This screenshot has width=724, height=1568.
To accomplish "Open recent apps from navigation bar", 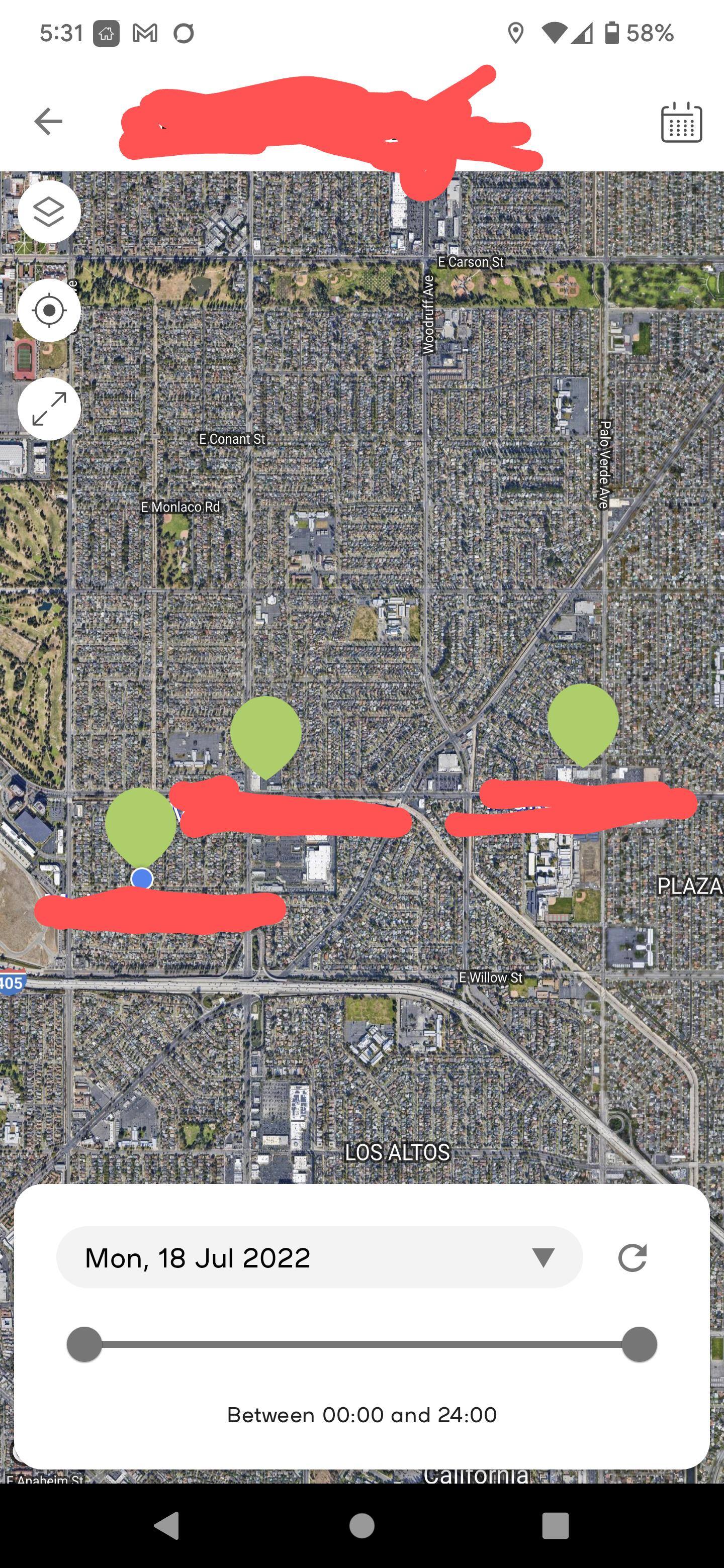I will pyautogui.click(x=555, y=1525).
